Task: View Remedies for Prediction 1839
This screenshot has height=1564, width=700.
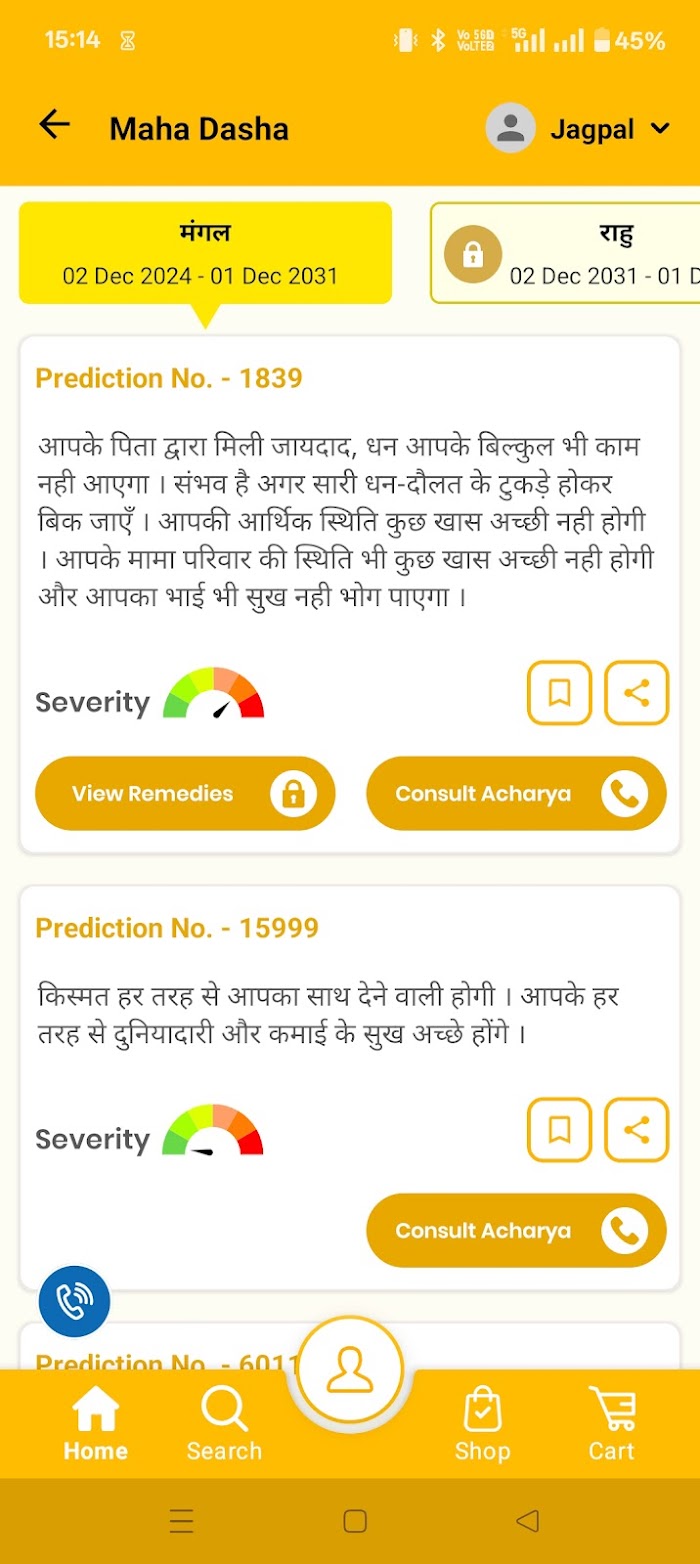Action: pyautogui.click(x=185, y=794)
